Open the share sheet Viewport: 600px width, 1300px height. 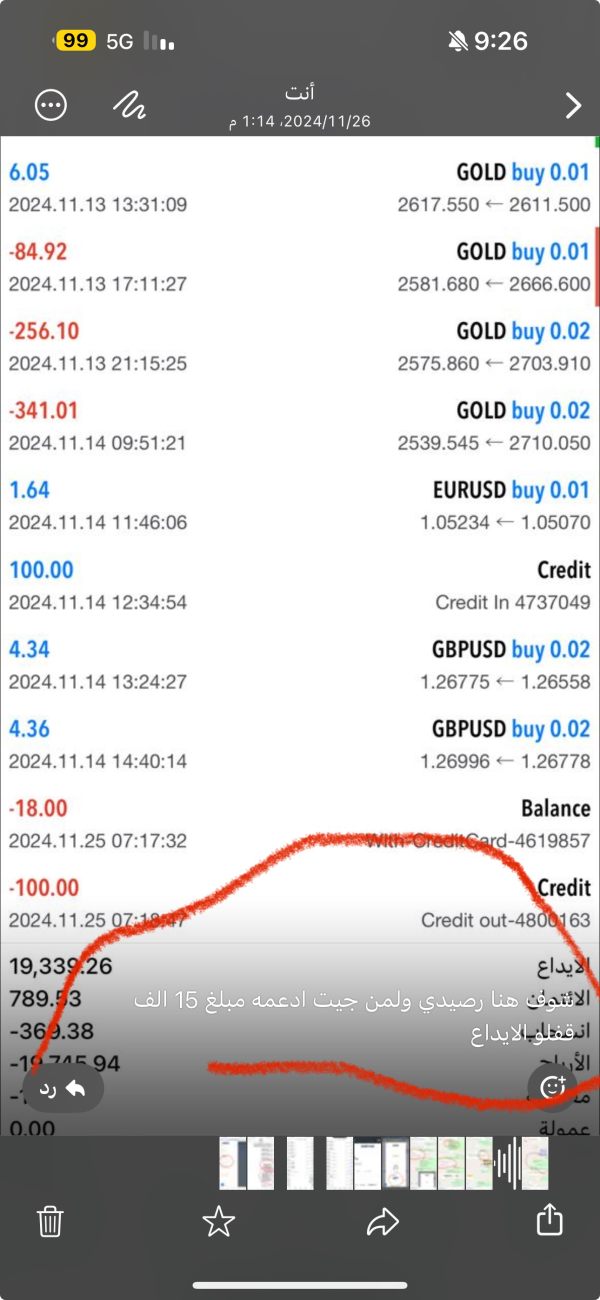pos(550,1220)
